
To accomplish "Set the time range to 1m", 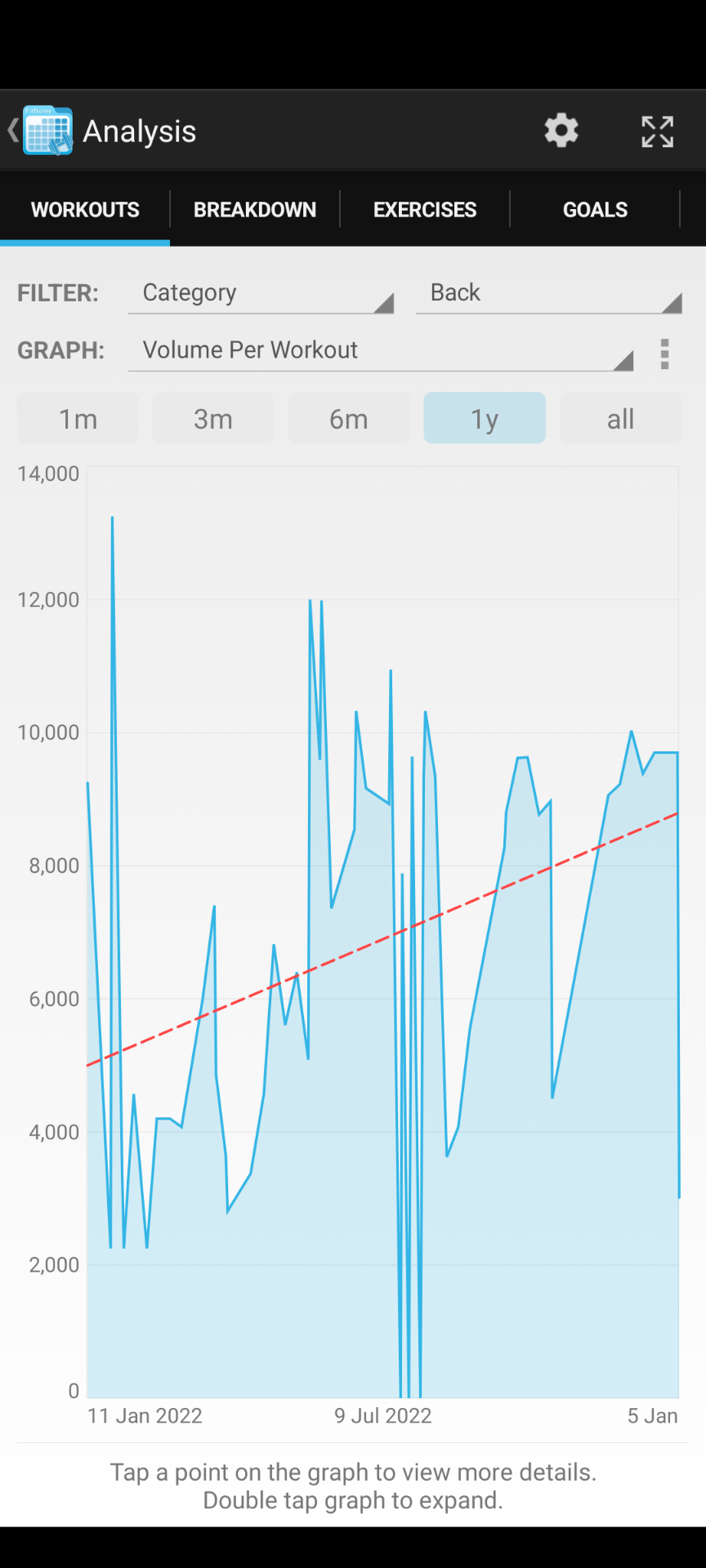I will coord(78,418).
